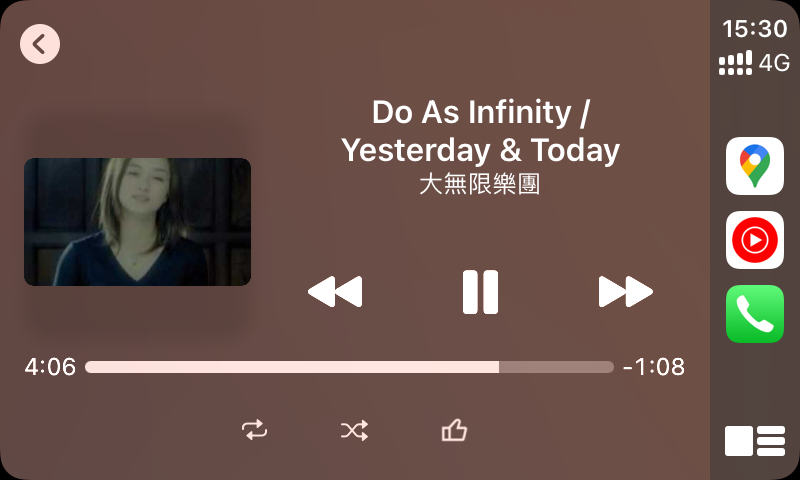Open Google Maps from the sidebar
Viewport: 800px width, 480px height.
point(755,166)
